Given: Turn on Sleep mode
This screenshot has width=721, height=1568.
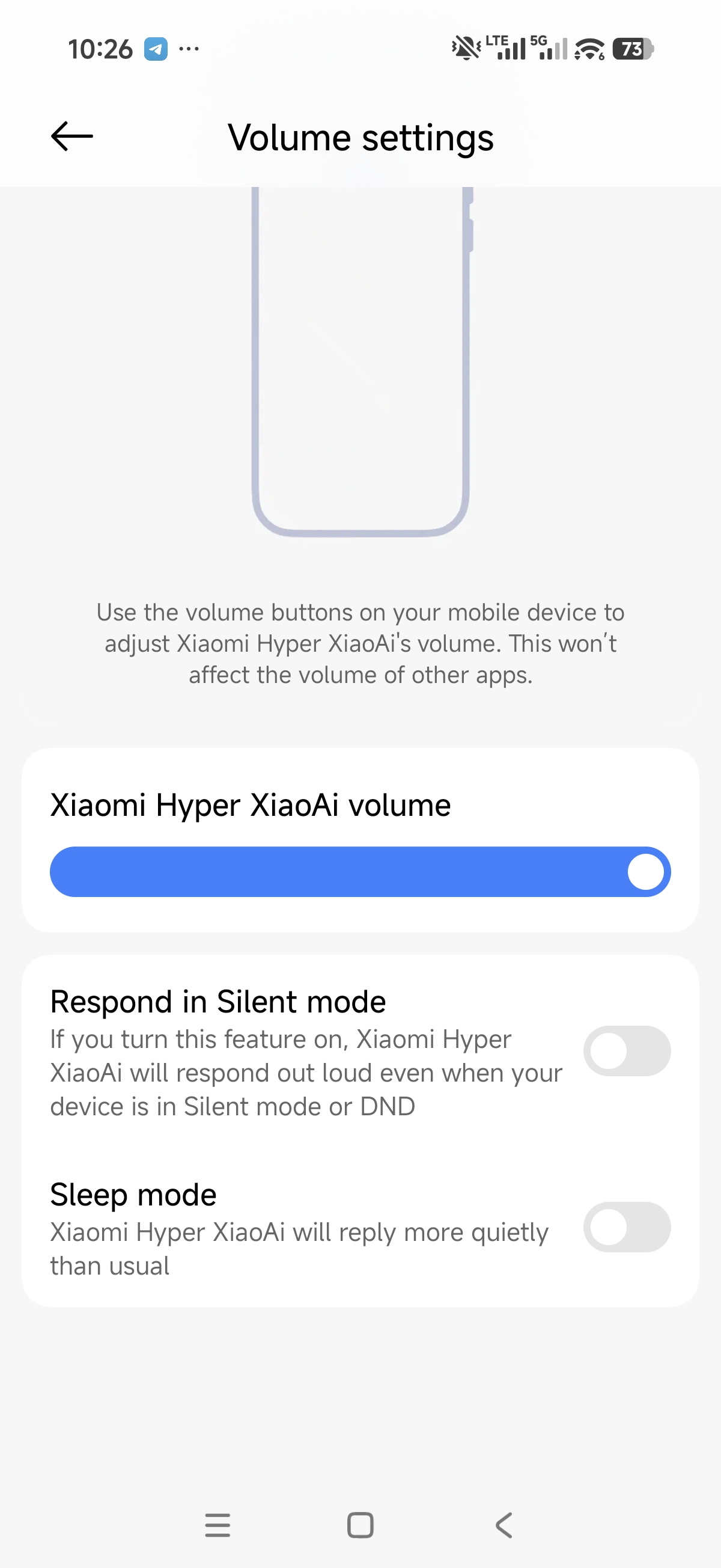Looking at the screenshot, I should [626, 1227].
